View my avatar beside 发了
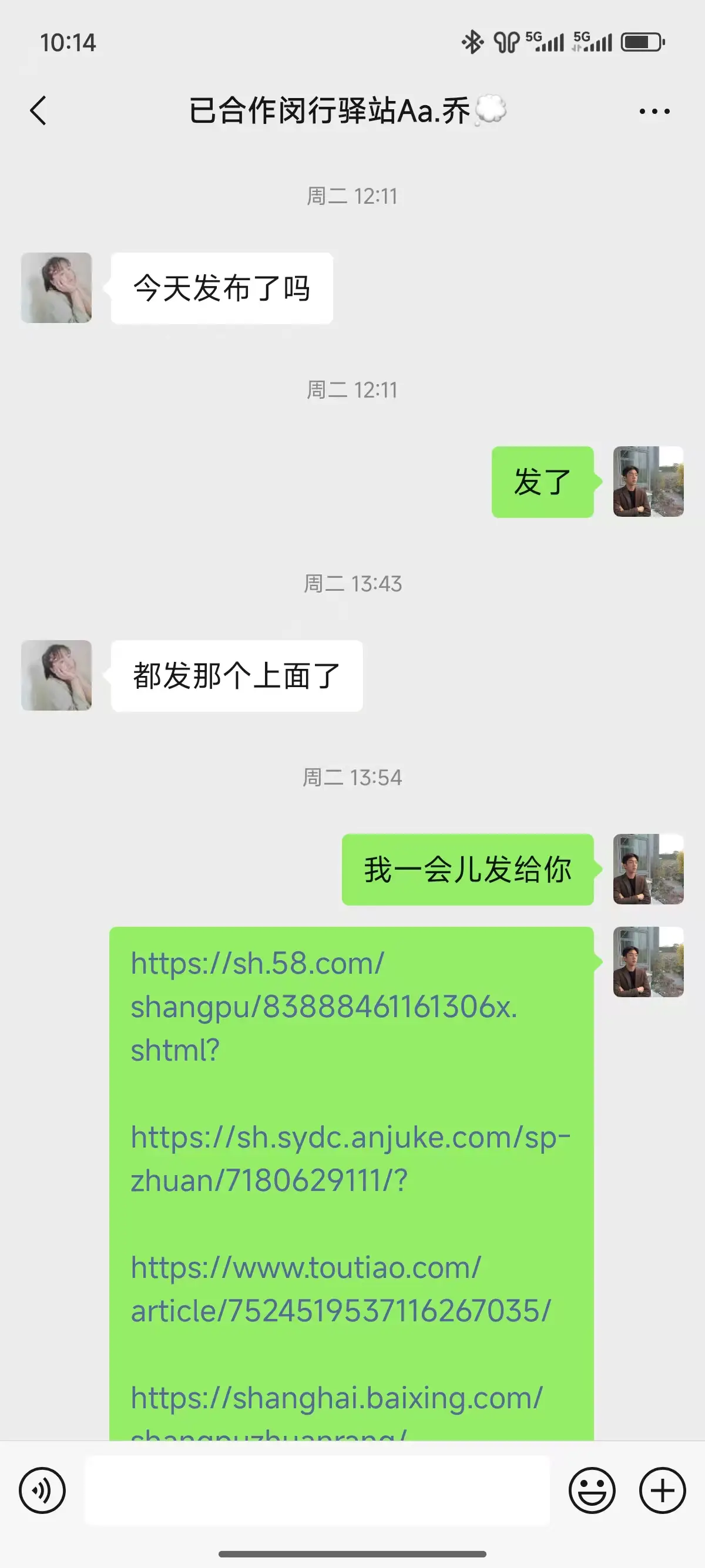Image resolution: width=705 pixels, height=1568 pixels. pyautogui.click(x=648, y=482)
